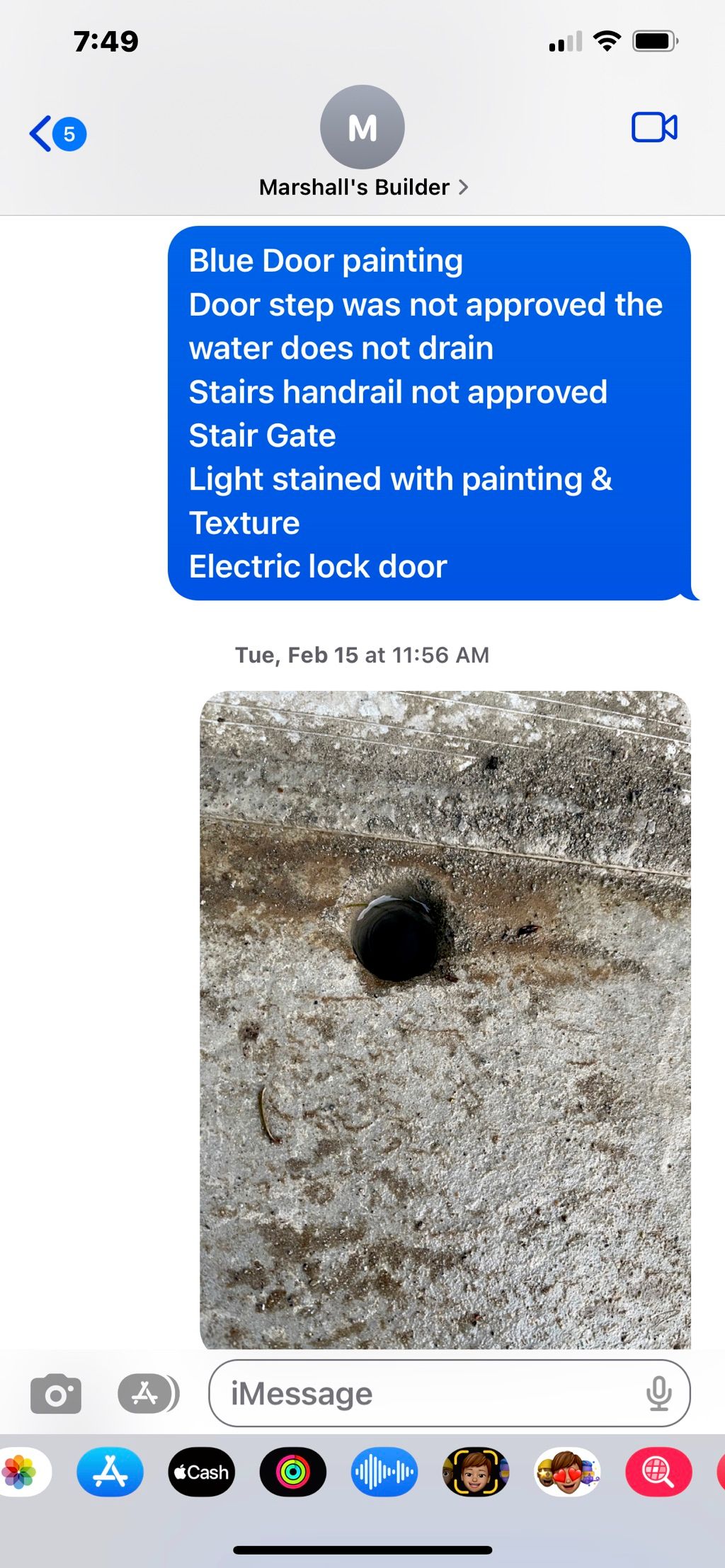Toggle the iMessage apps drawer button
725x1568 pixels.
147,1394
